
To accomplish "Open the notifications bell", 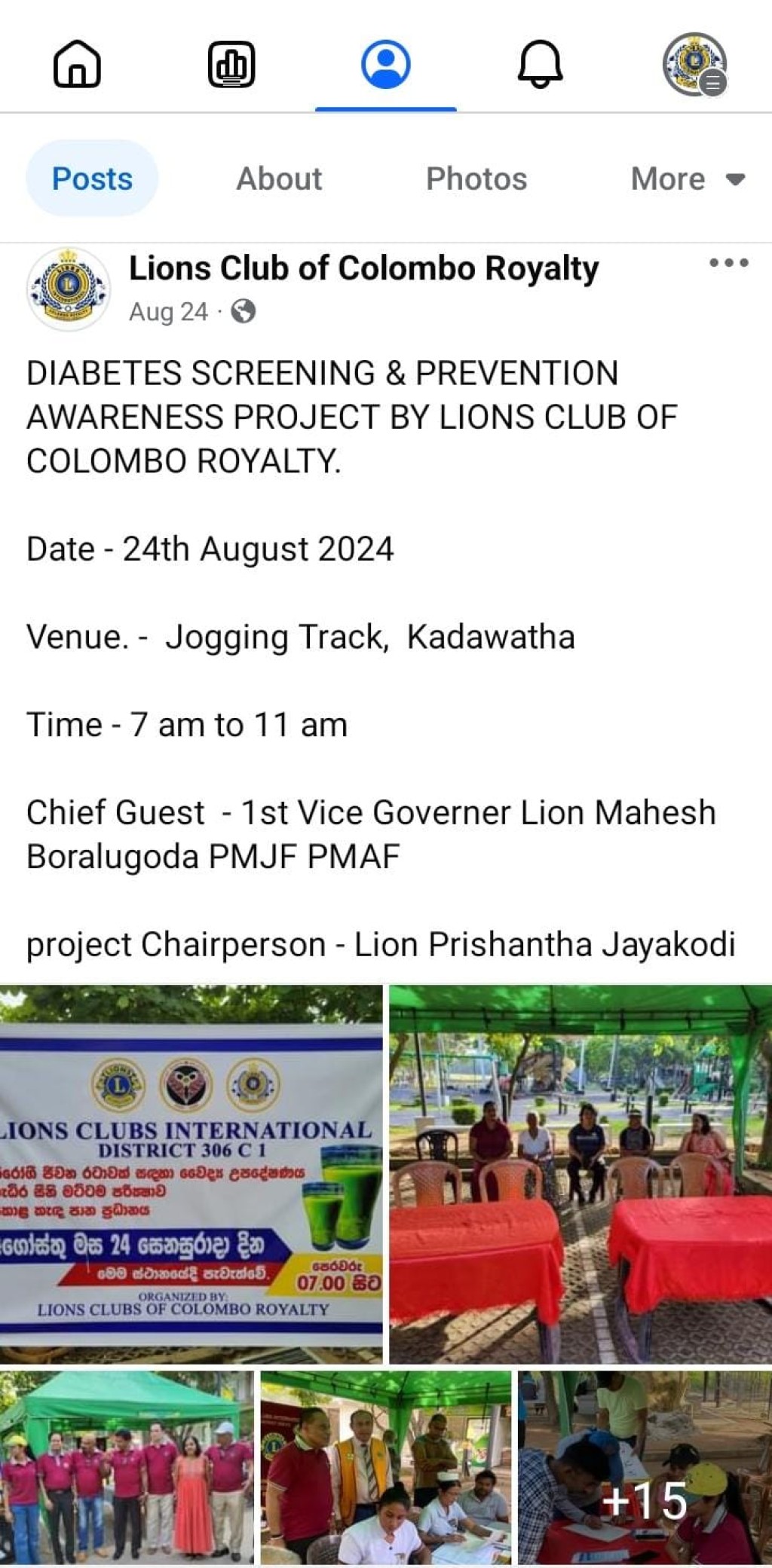I will (x=541, y=65).
